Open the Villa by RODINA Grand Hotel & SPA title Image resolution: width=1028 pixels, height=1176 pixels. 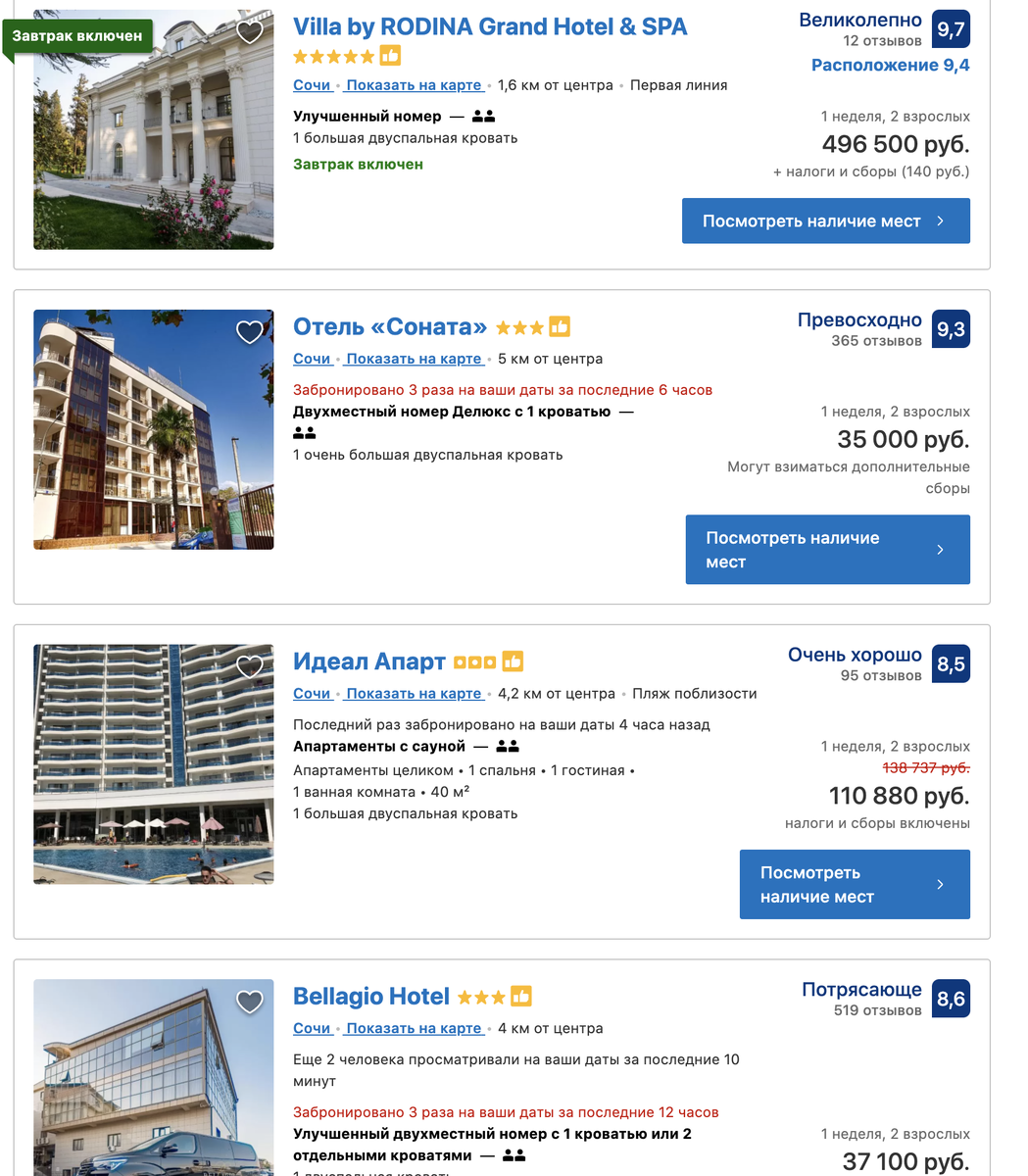click(490, 26)
